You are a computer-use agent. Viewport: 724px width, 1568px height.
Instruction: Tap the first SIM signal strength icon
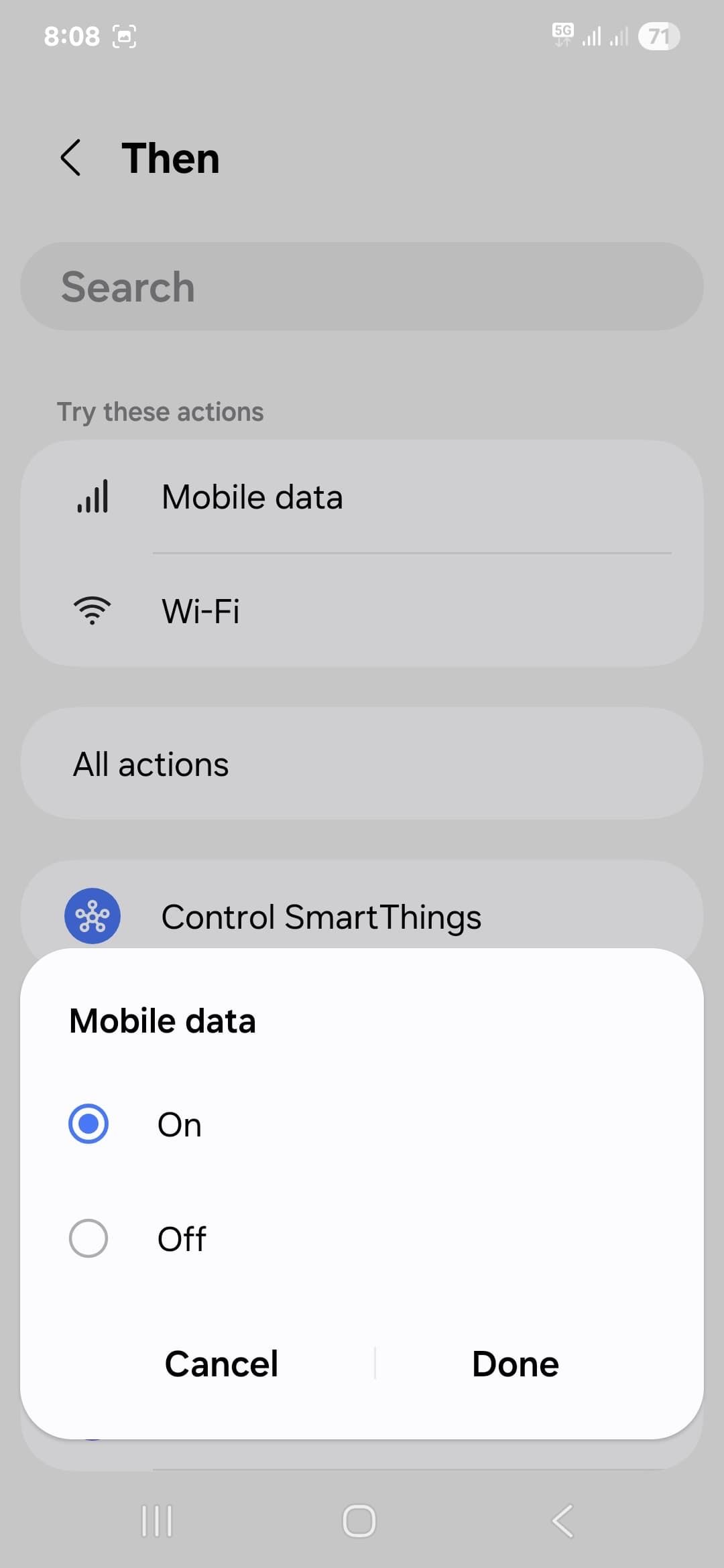[x=591, y=37]
